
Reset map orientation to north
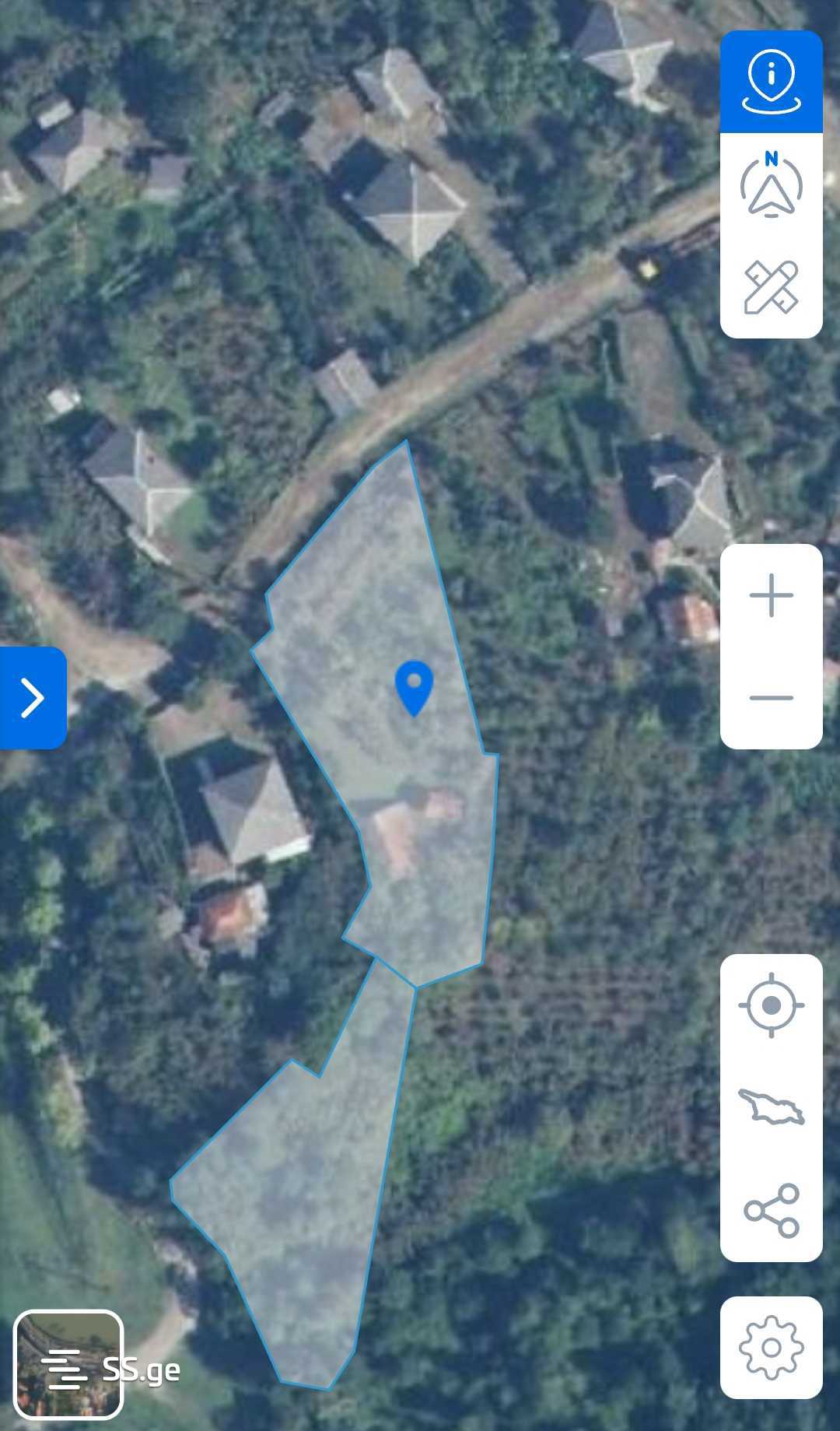[771, 184]
